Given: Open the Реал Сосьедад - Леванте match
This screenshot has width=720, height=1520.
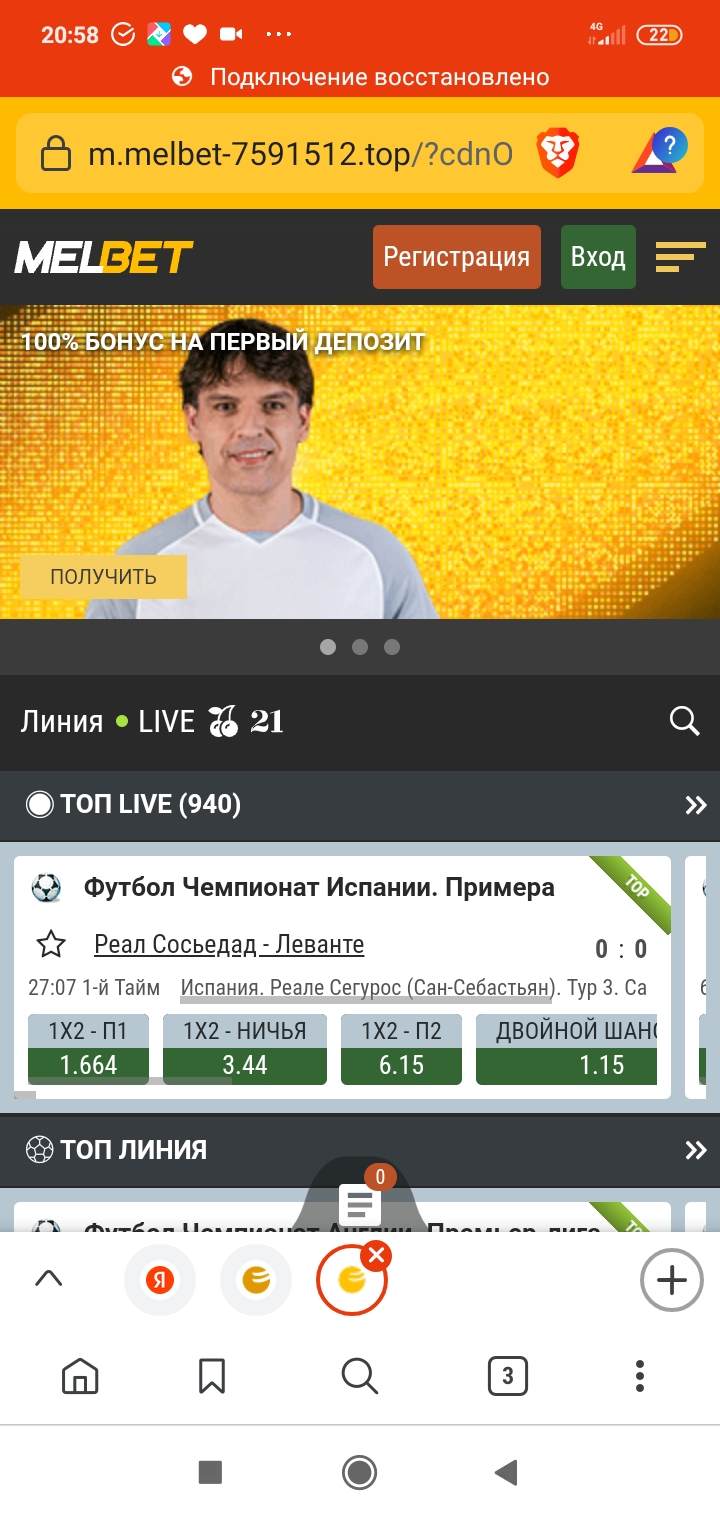Looking at the screenshot, I should 229,944.
